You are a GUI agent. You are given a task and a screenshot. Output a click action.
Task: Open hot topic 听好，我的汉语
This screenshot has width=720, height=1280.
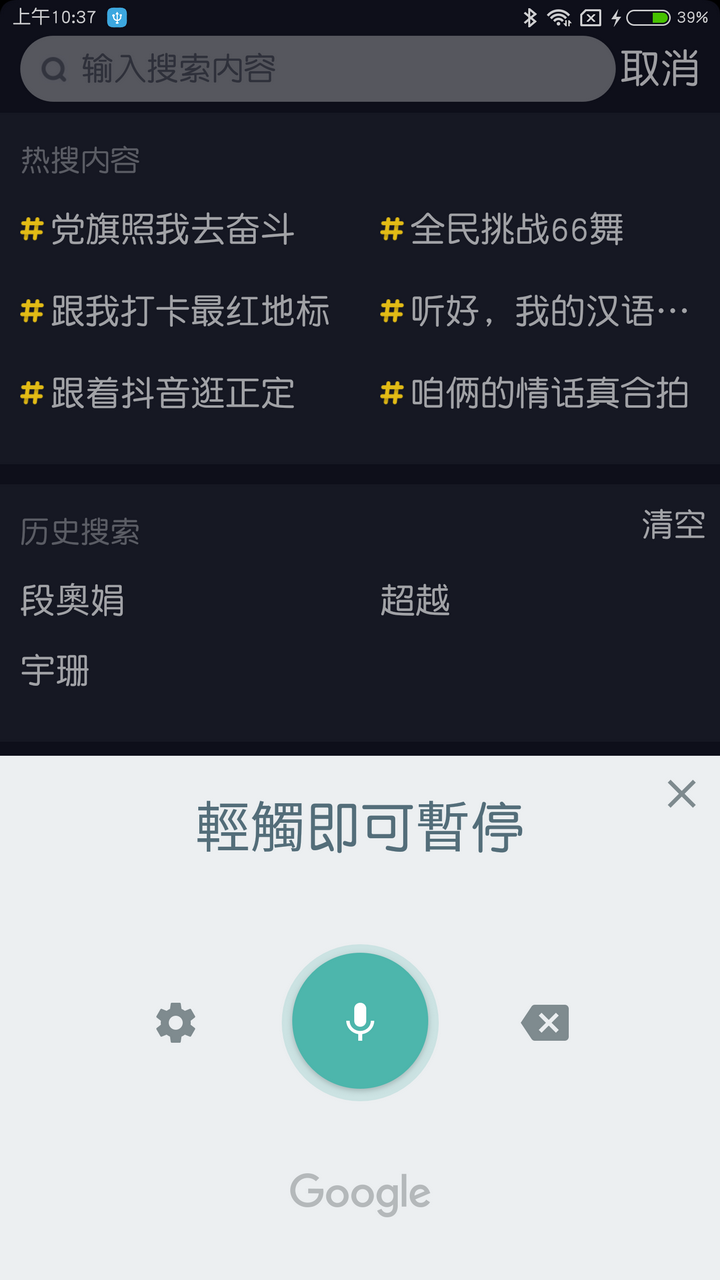pos(535,311)
